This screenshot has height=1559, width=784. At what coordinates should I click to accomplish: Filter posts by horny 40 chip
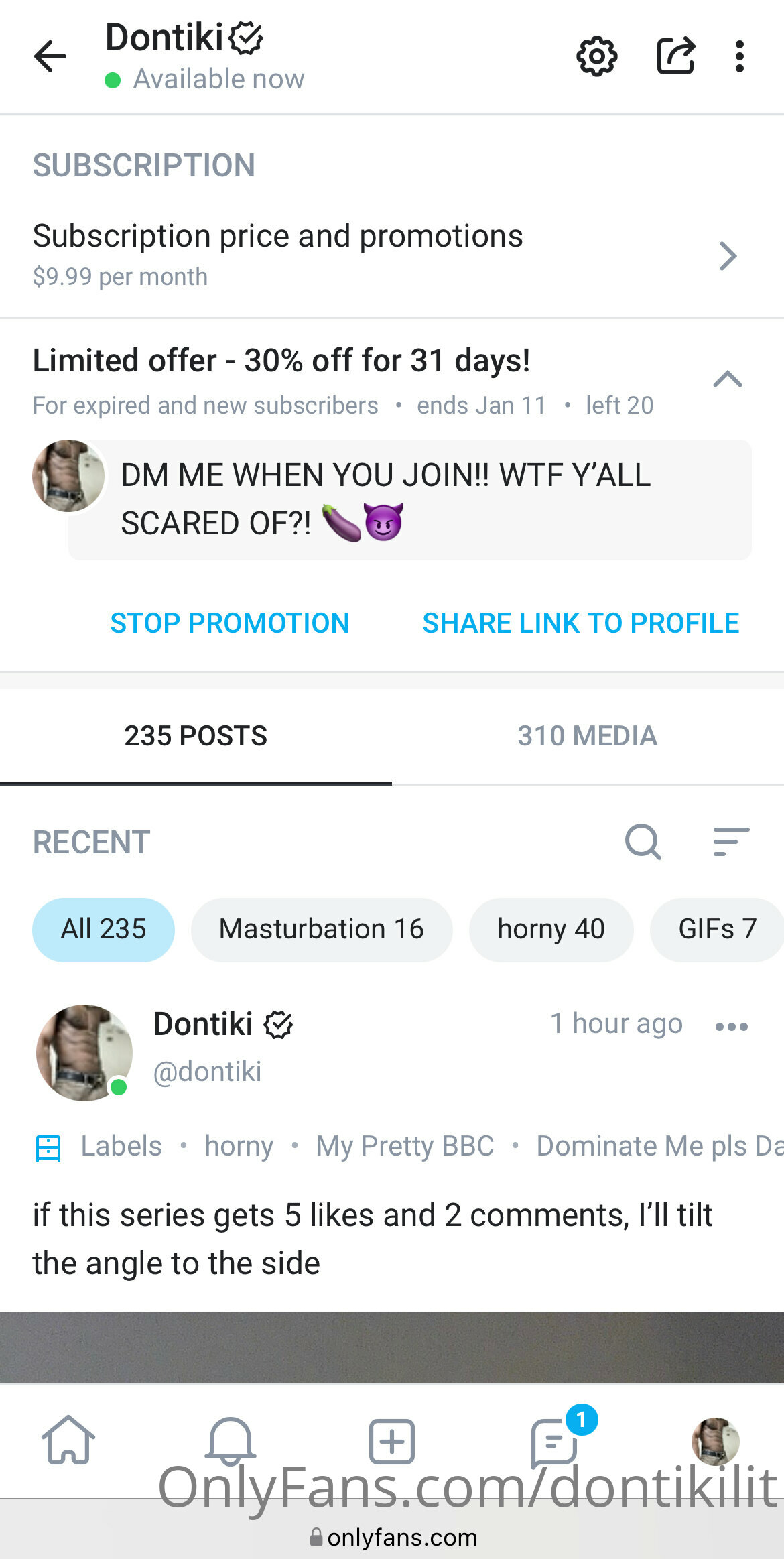551,930
